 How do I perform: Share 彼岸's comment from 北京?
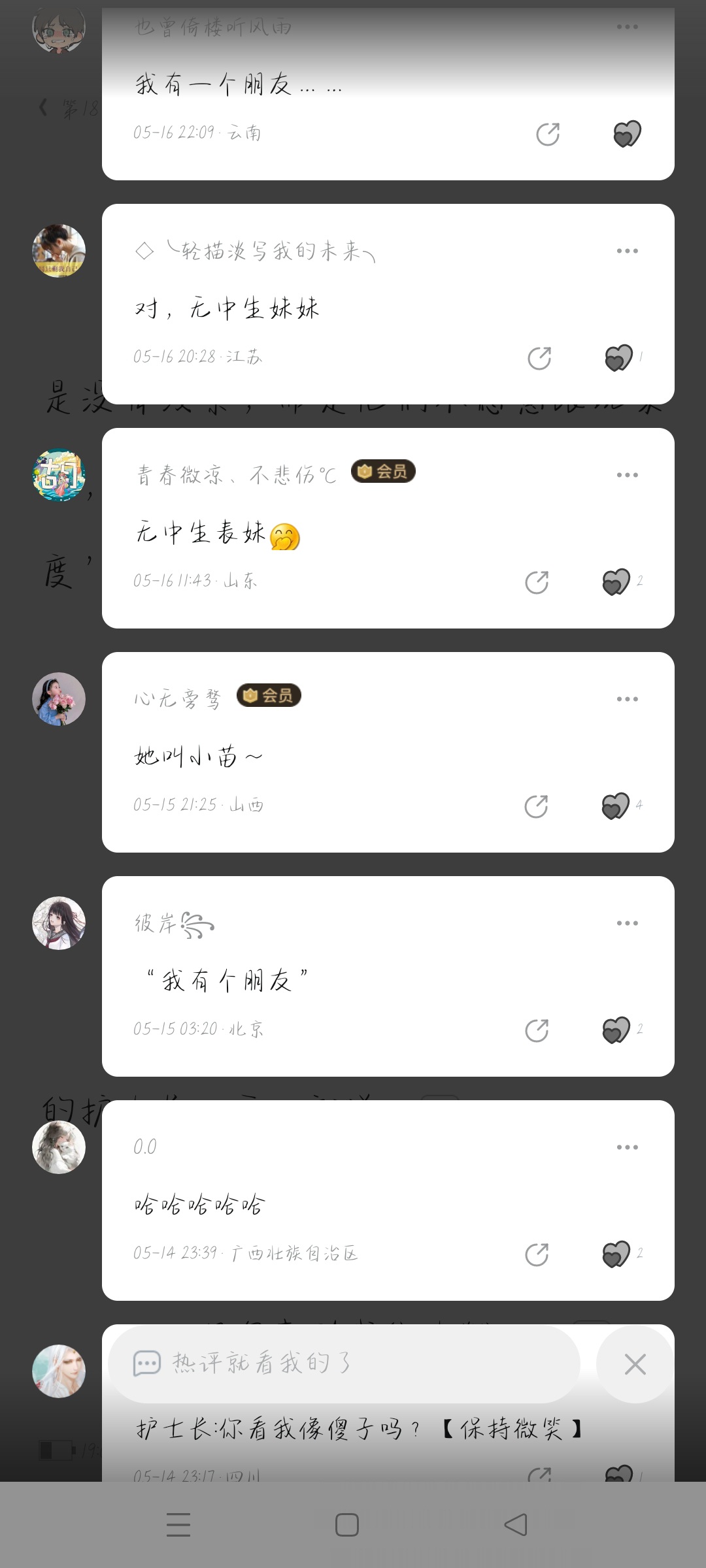click(537, 1030)
